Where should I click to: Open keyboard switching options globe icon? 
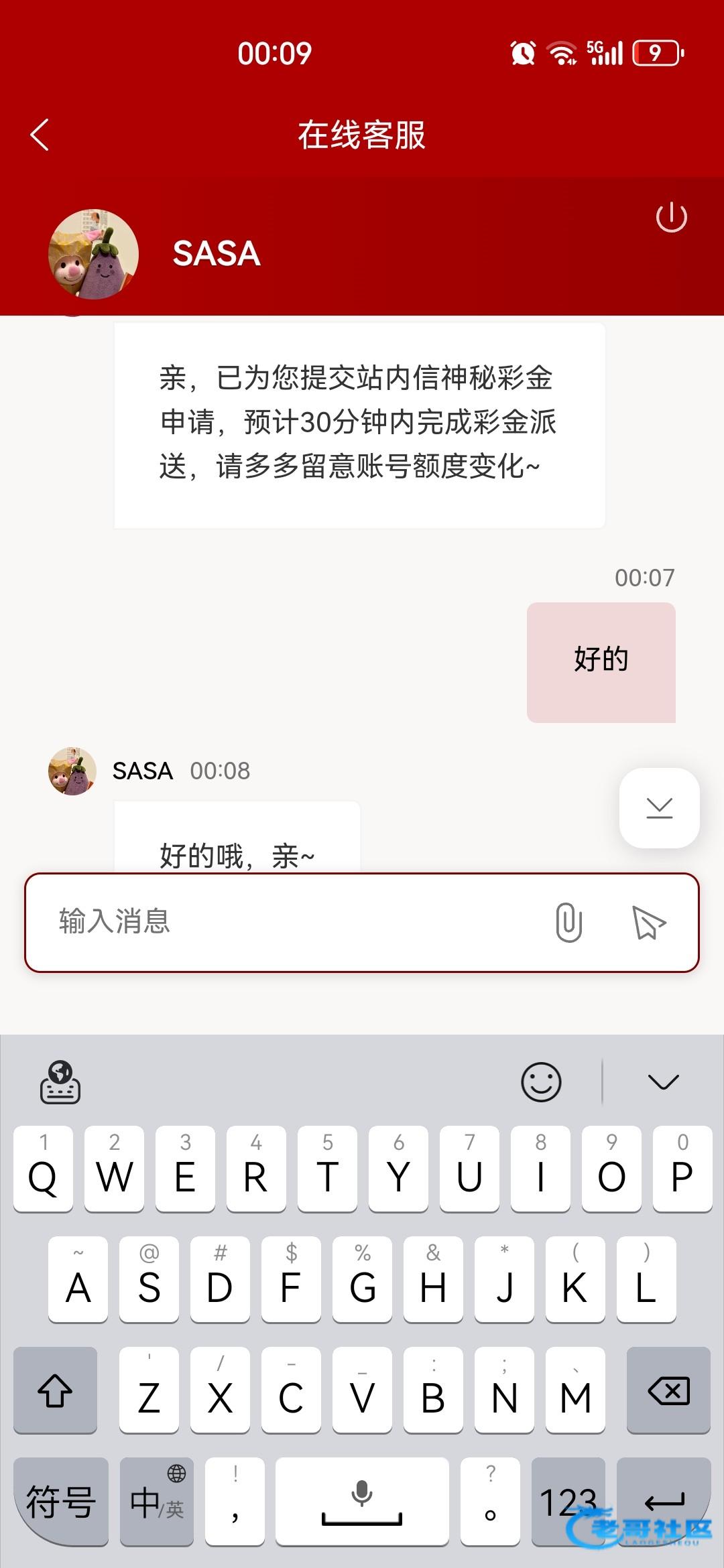click(x=60, y=1082)
